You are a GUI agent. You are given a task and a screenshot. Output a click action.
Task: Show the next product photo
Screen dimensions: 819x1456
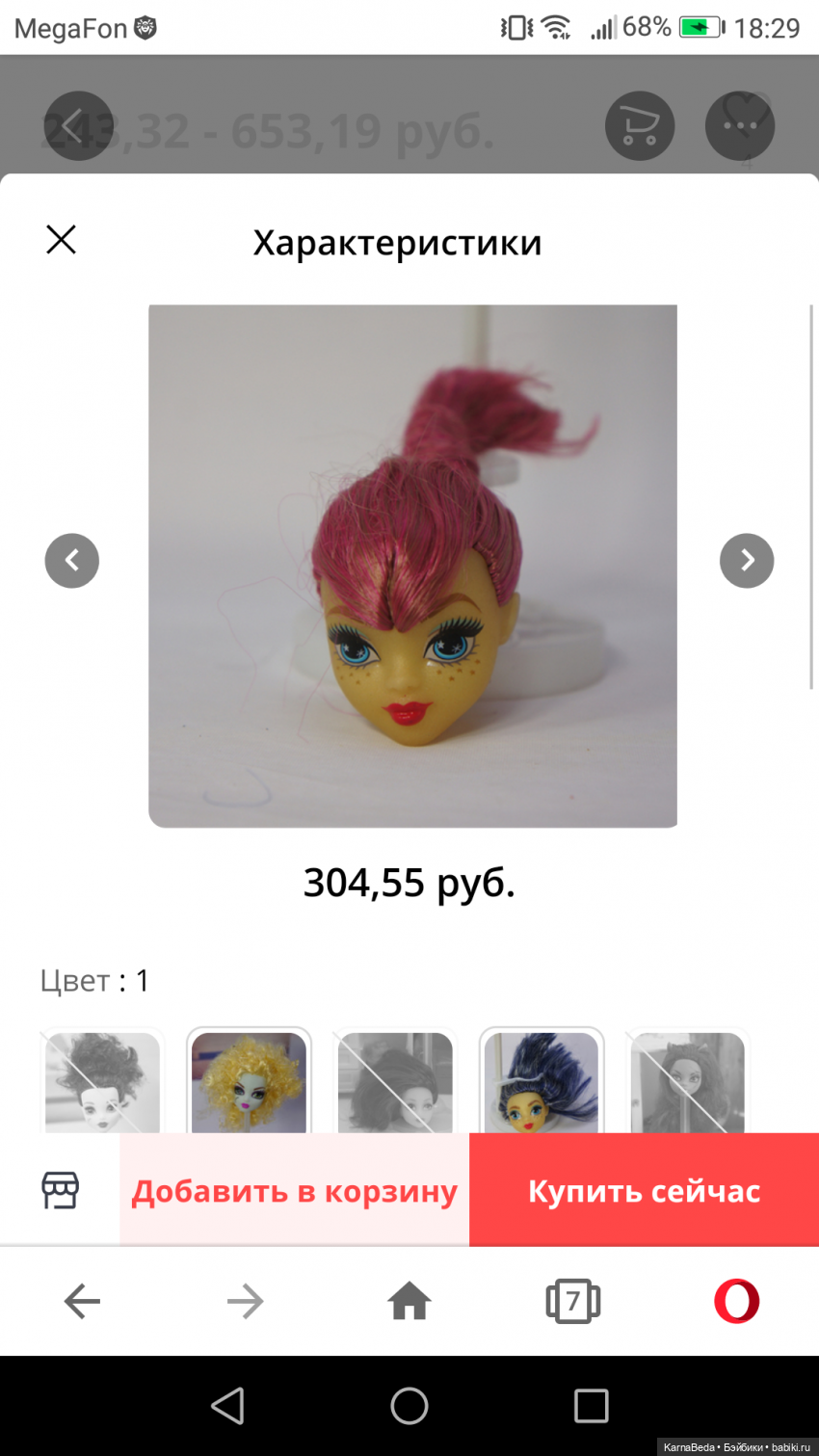pyautogui.click(x=747, y=560)
